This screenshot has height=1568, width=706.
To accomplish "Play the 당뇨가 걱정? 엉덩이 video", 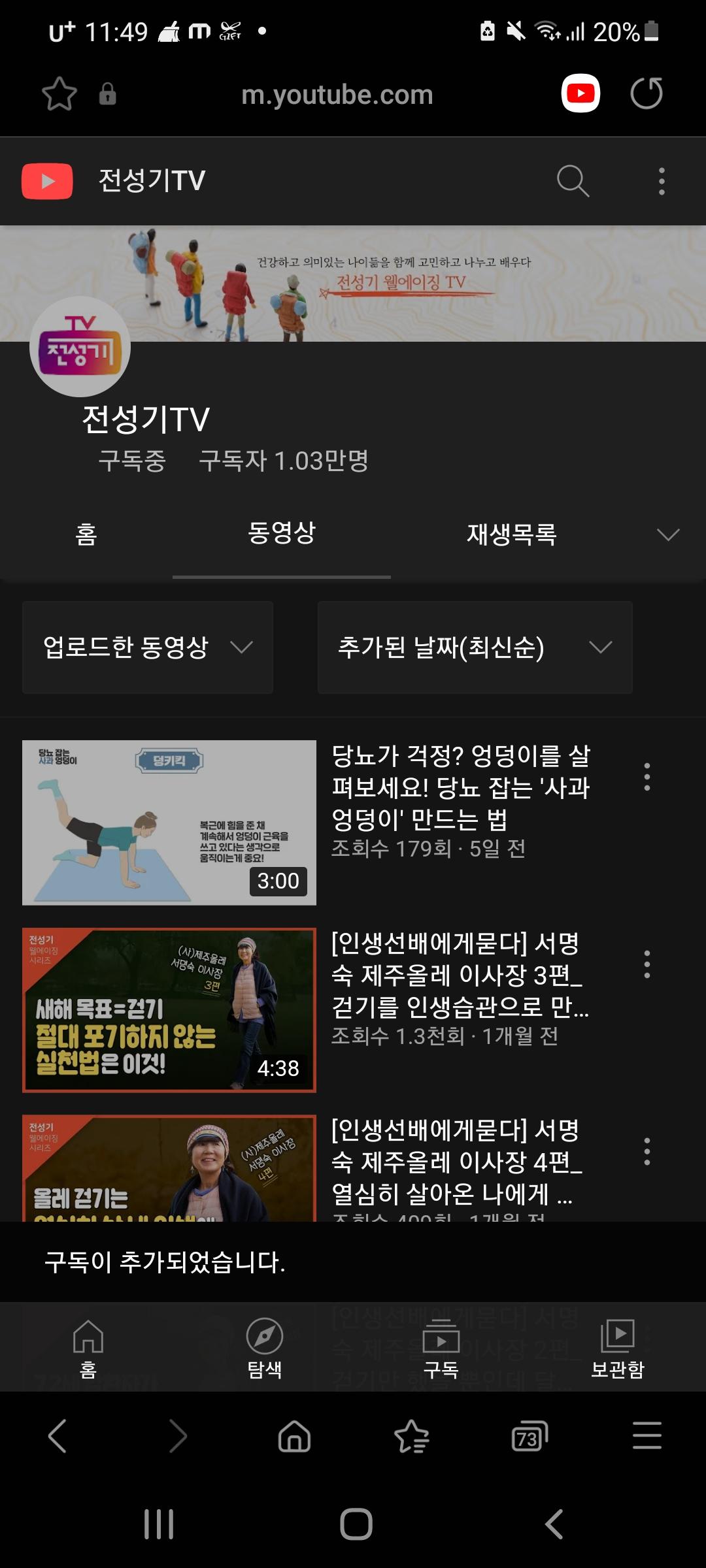I will point(169,823).
